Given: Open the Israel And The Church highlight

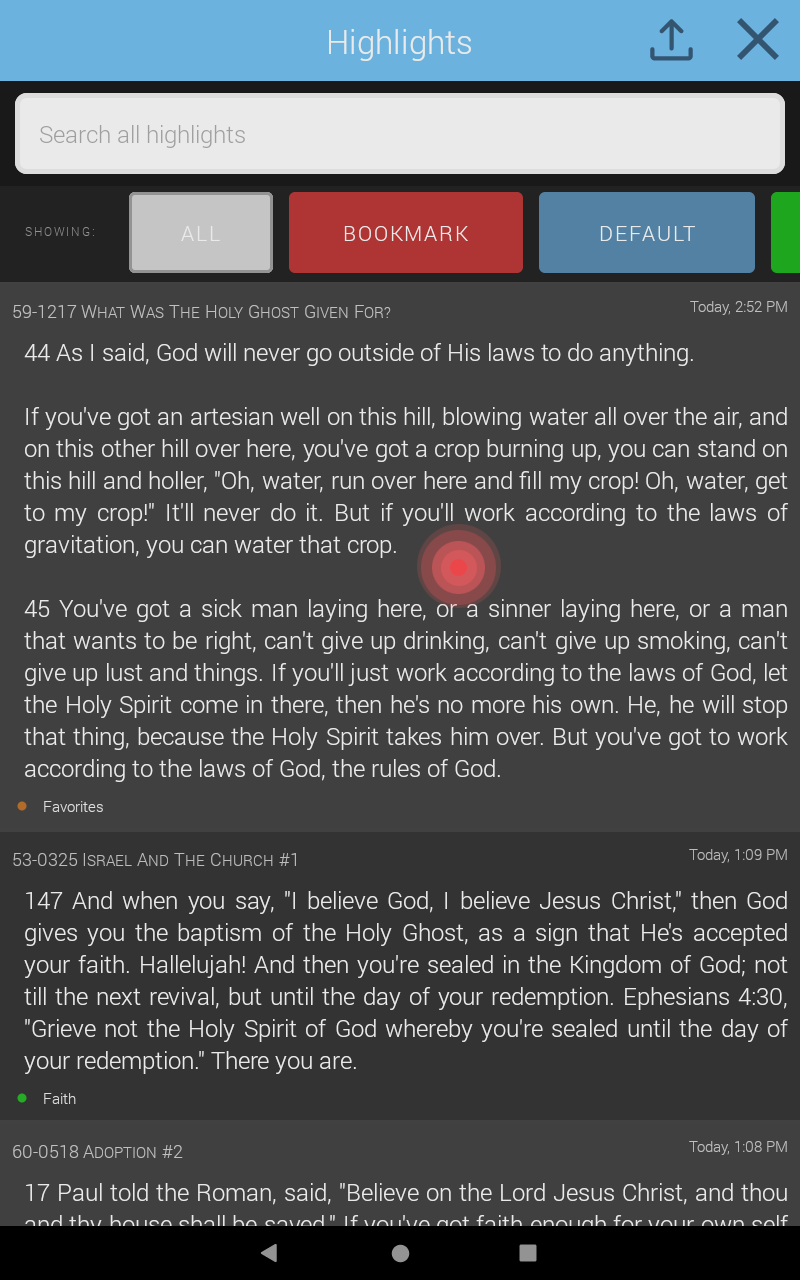Looking at the screenshot, I should pyautogui.click(x=400, y=980).
